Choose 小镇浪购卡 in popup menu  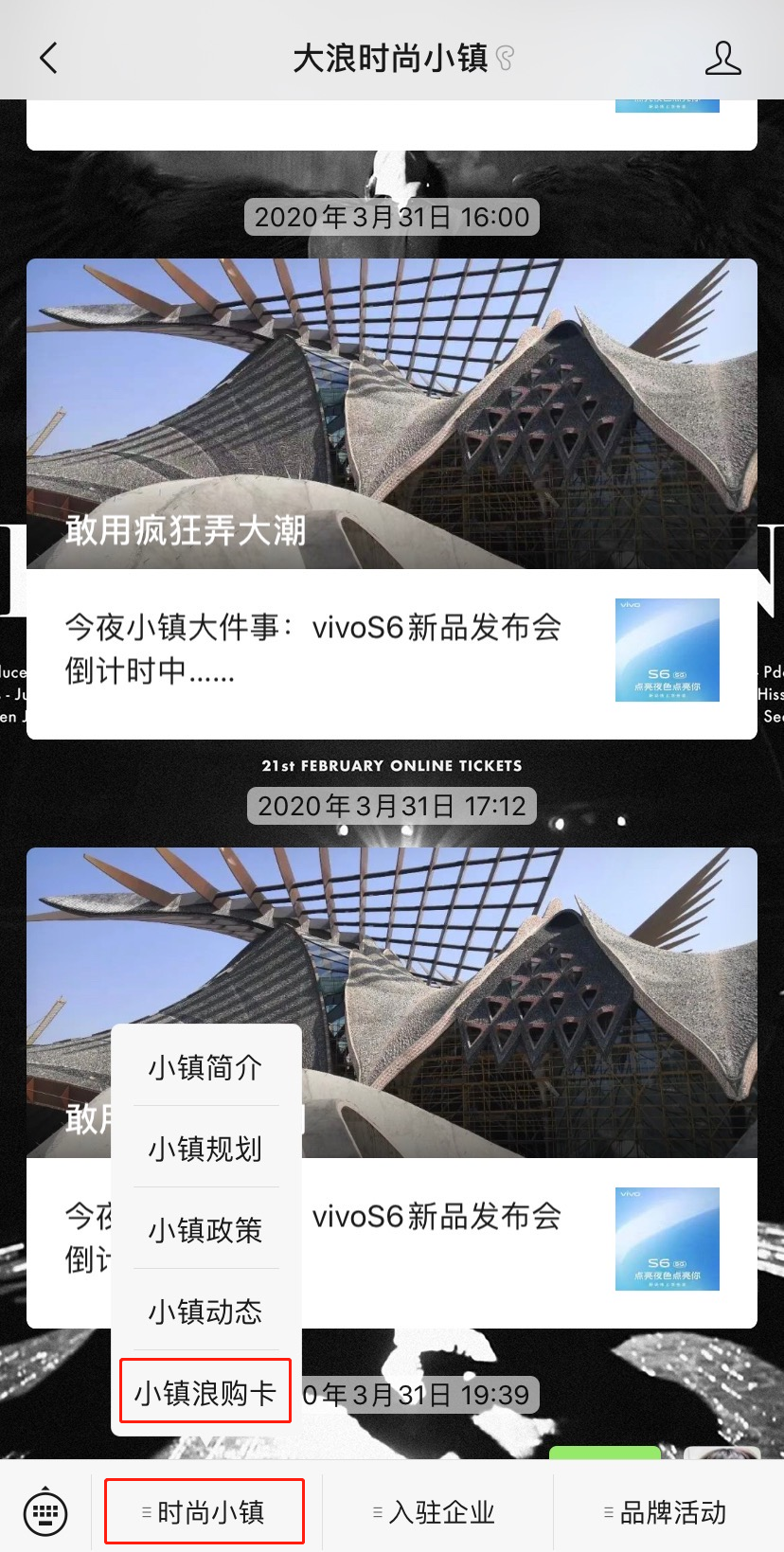click(205, 1393)
